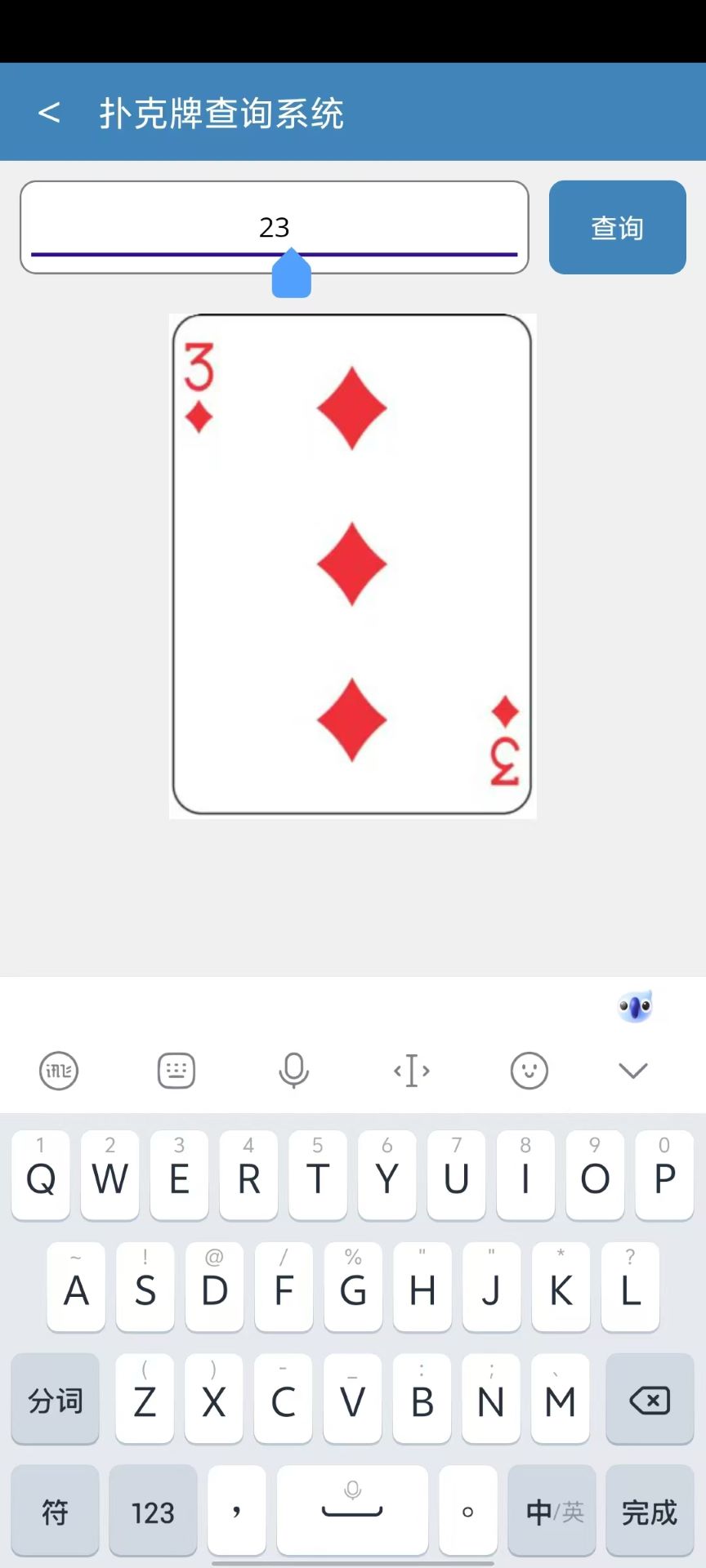Open the emoji panel on the keyboard
Screen dimensions: 706x1568
[529, 1070]
